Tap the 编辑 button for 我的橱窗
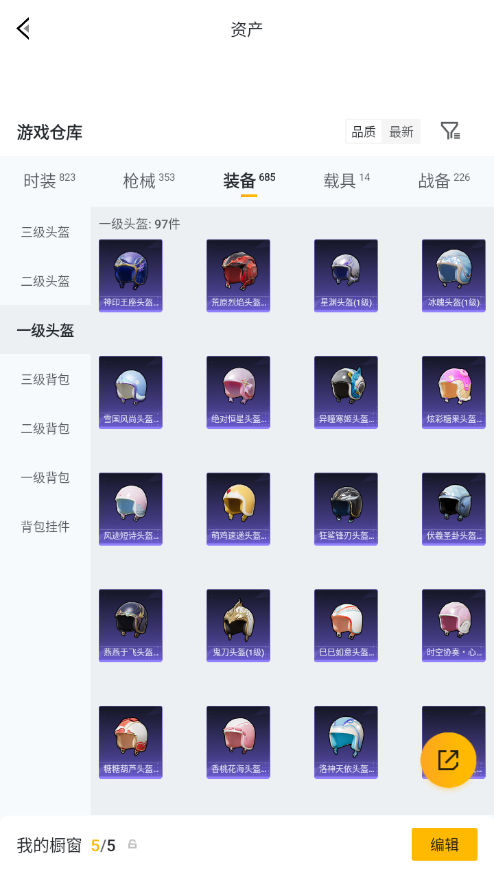This screenshot has width=494, height=873. click(x=444, y=845)
